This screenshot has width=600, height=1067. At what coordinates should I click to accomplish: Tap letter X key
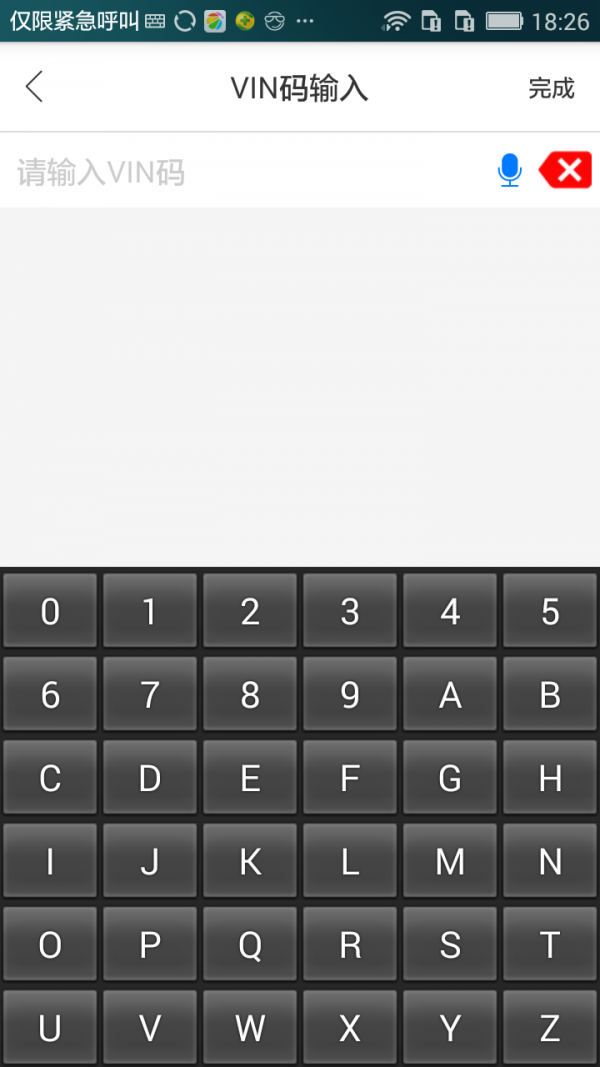tap(350, 1027)
